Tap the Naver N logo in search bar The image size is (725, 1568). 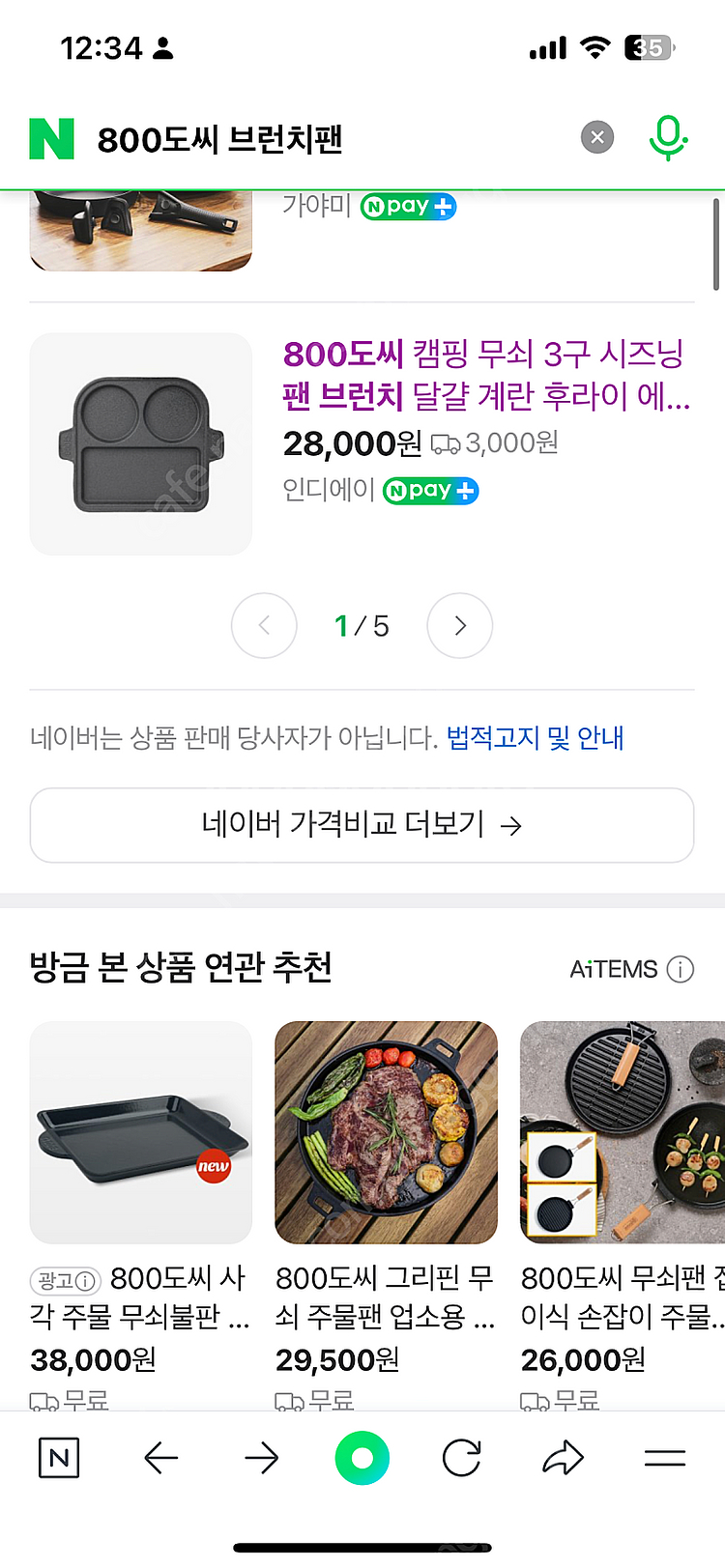click(x=53, y=138)
